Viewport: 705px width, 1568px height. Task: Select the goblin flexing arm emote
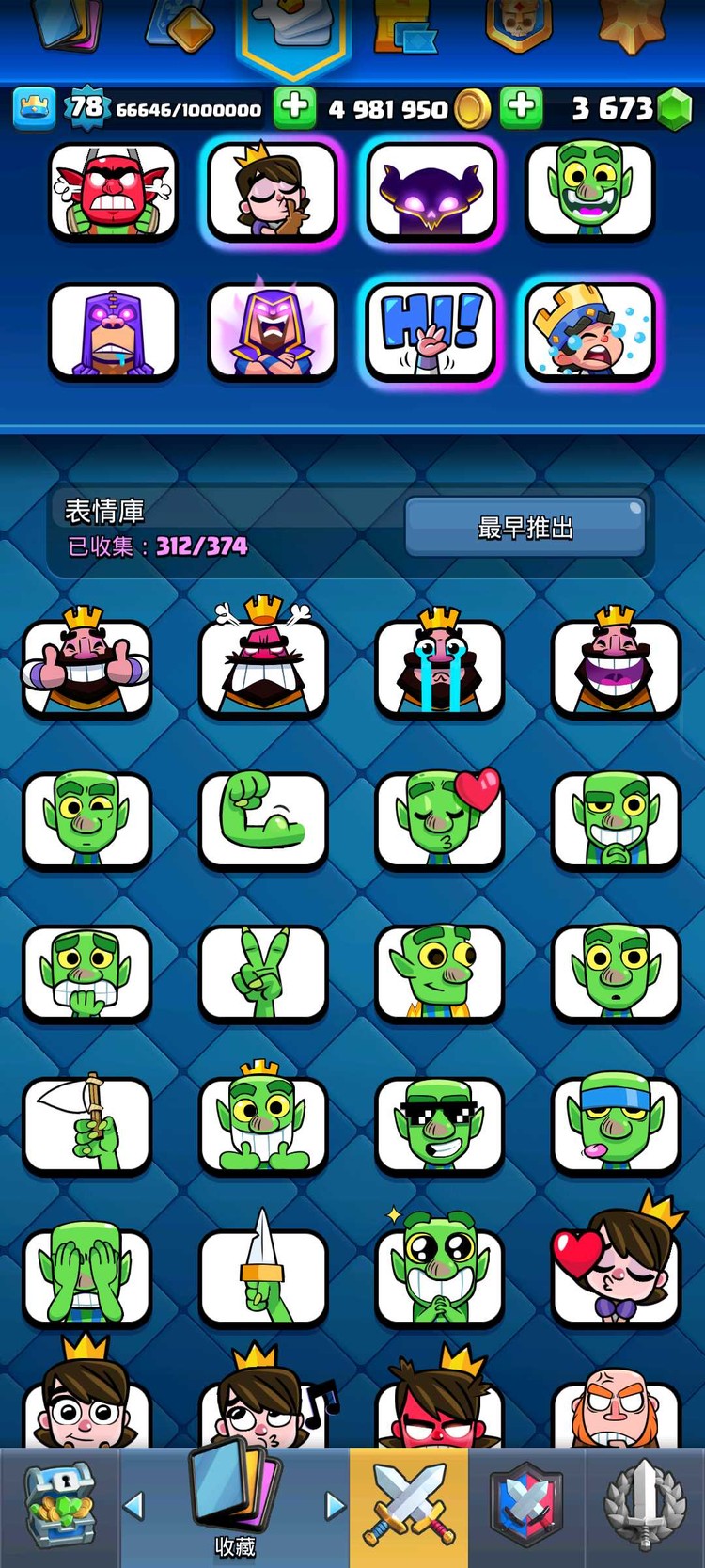pyautogui.click(x=263, y=819)
